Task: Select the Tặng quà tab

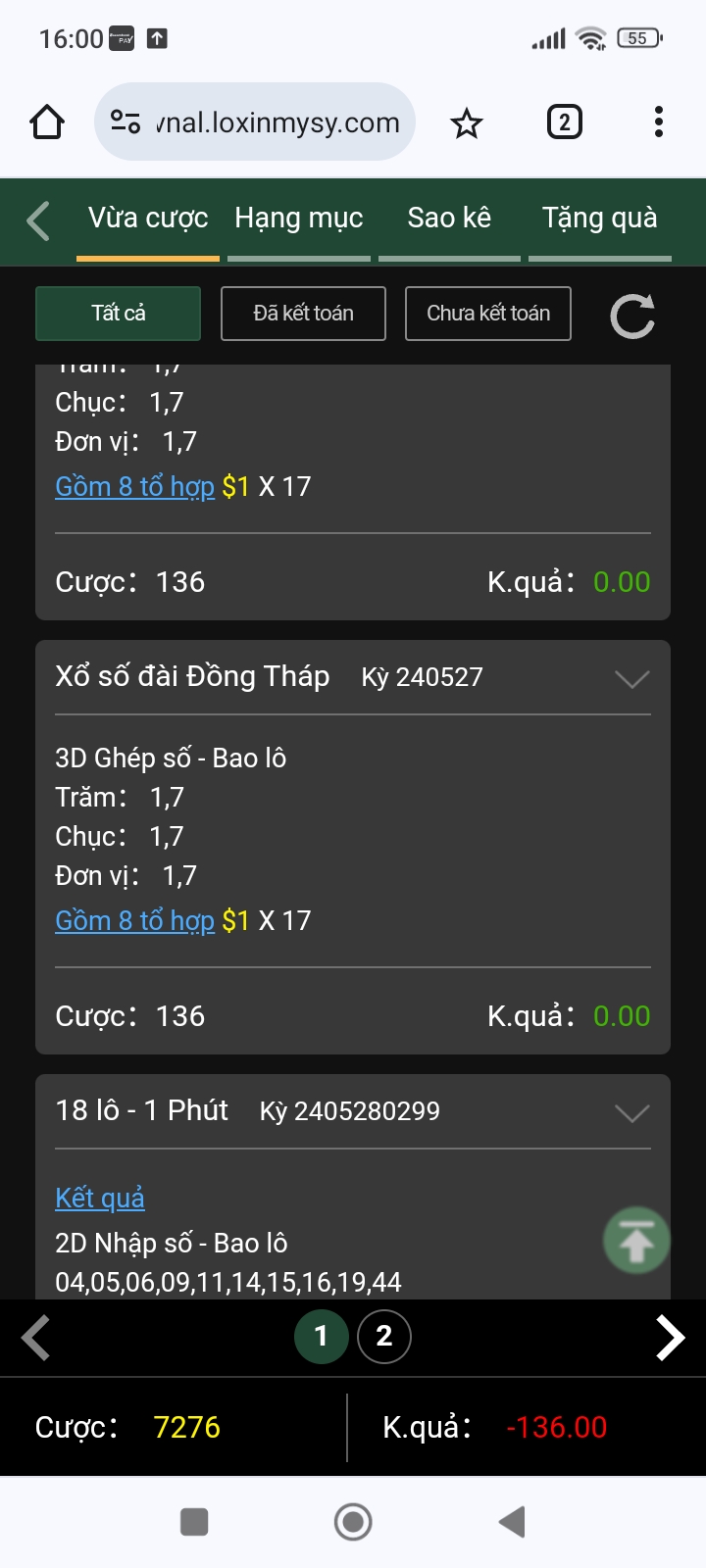Action: [600, 219]
